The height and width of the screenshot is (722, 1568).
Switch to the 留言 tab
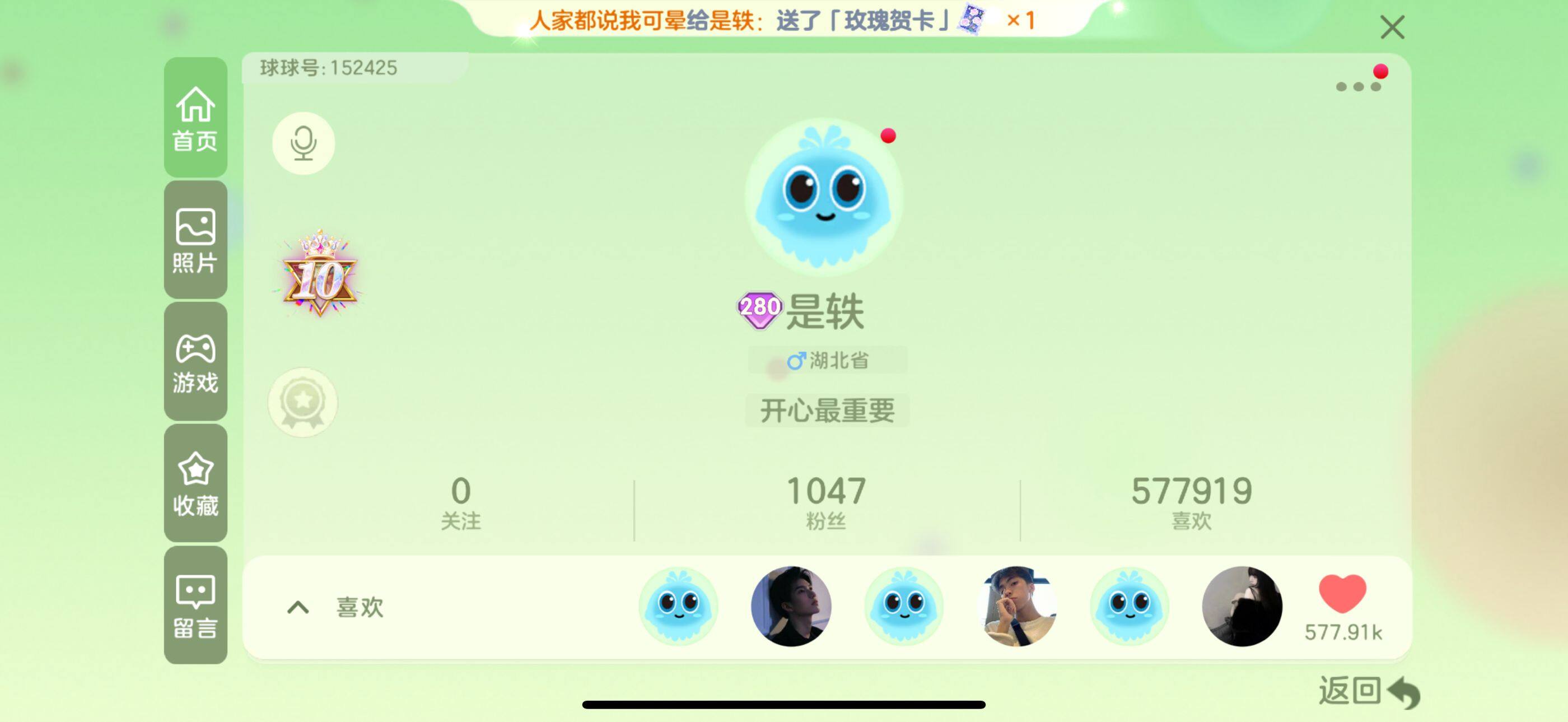coord(195,605)
